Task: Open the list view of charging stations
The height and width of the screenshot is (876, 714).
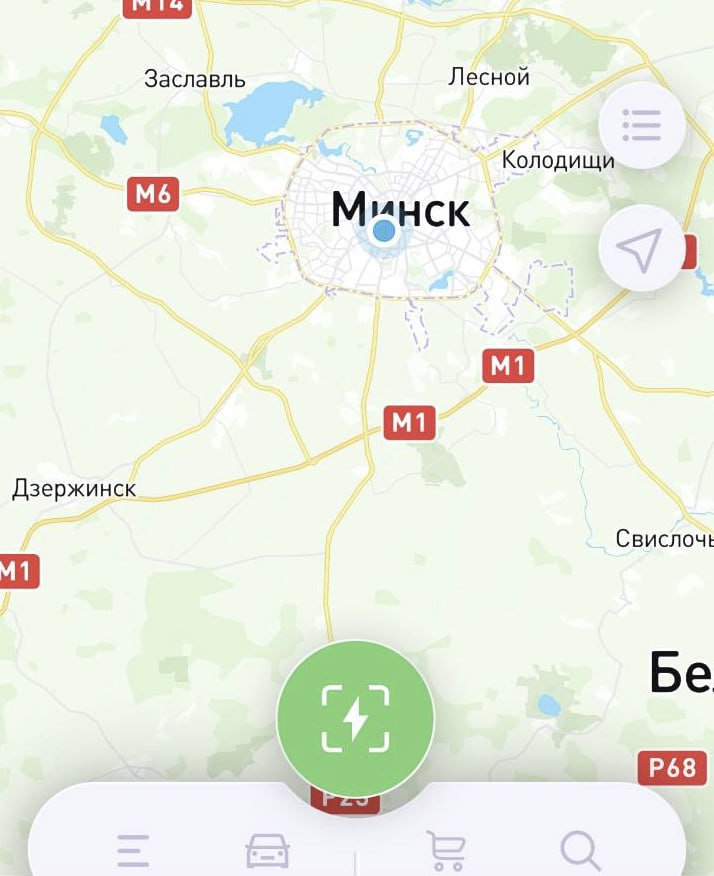Action: coord(641,125)
